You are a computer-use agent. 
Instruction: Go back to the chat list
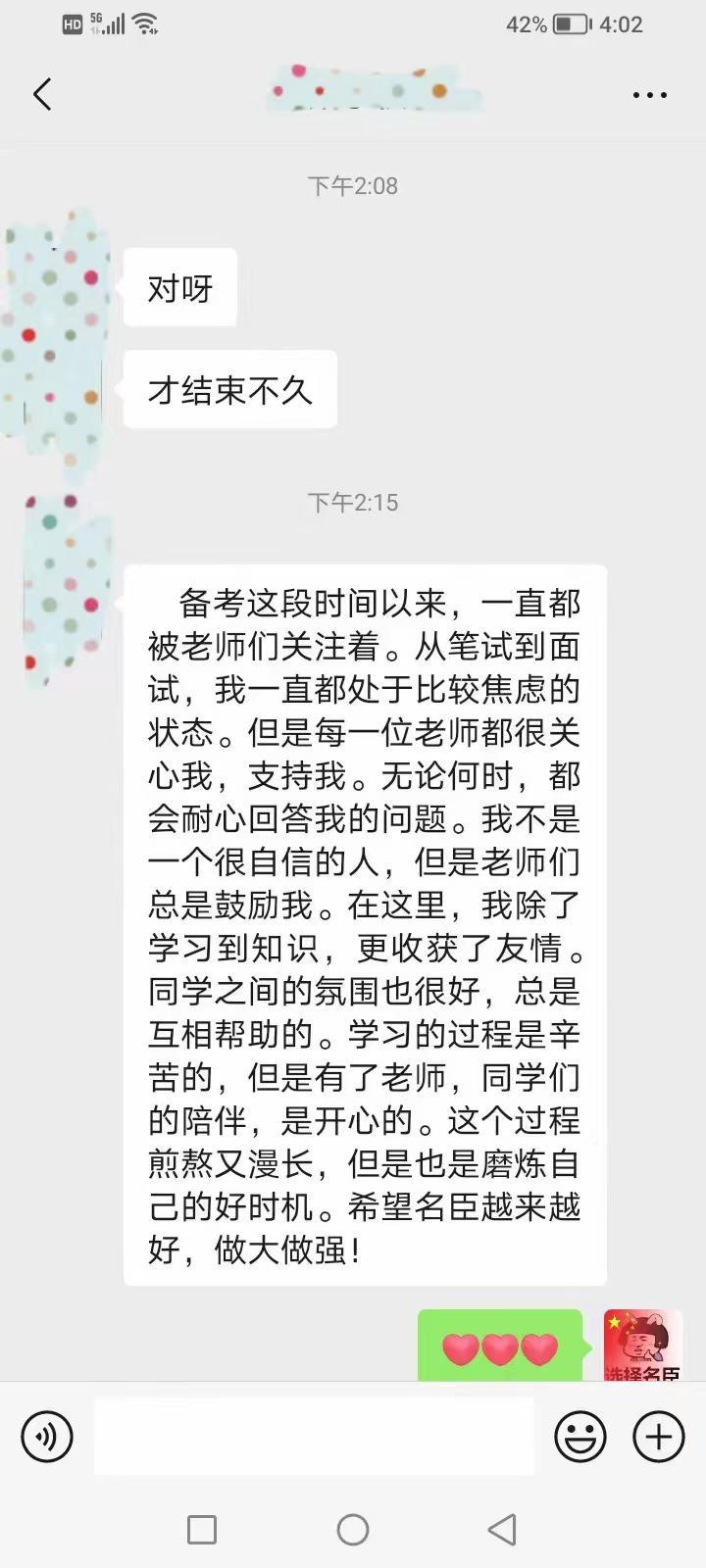click(x=42, y=94)
